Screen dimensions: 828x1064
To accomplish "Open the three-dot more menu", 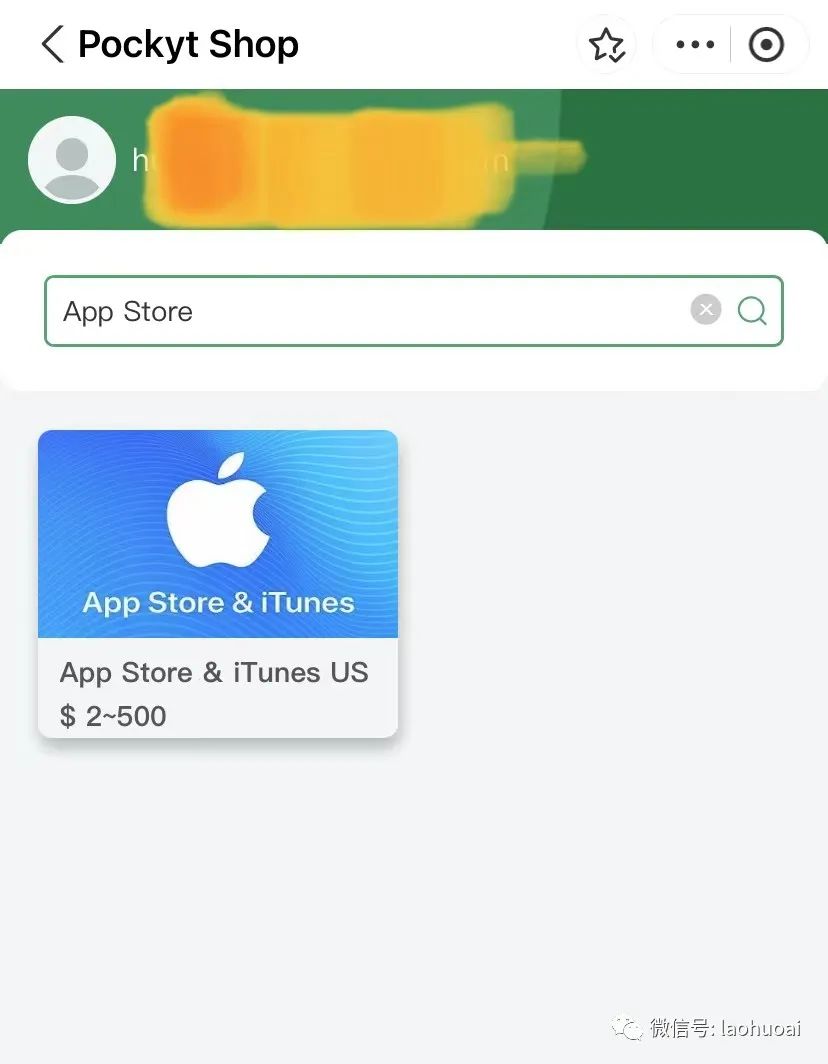I will click(695, 45).
